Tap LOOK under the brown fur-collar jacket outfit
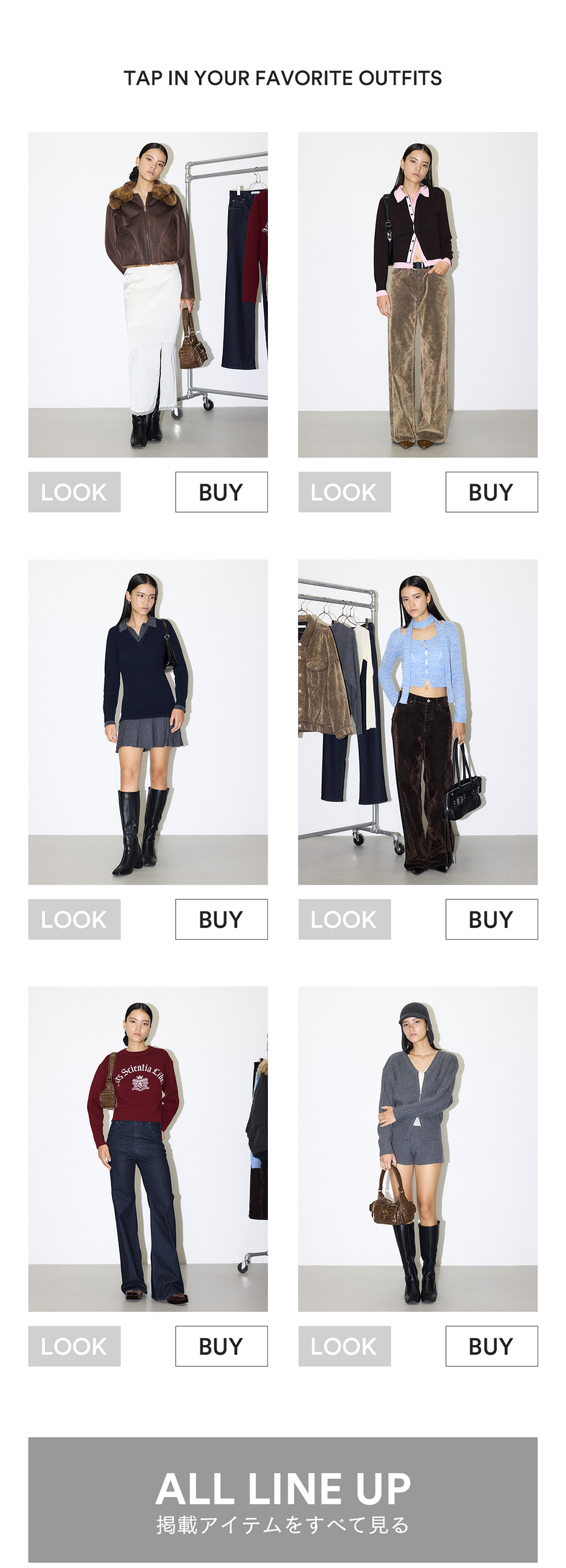Viewport: 566px width, 1568px height. tap(75, 492)
